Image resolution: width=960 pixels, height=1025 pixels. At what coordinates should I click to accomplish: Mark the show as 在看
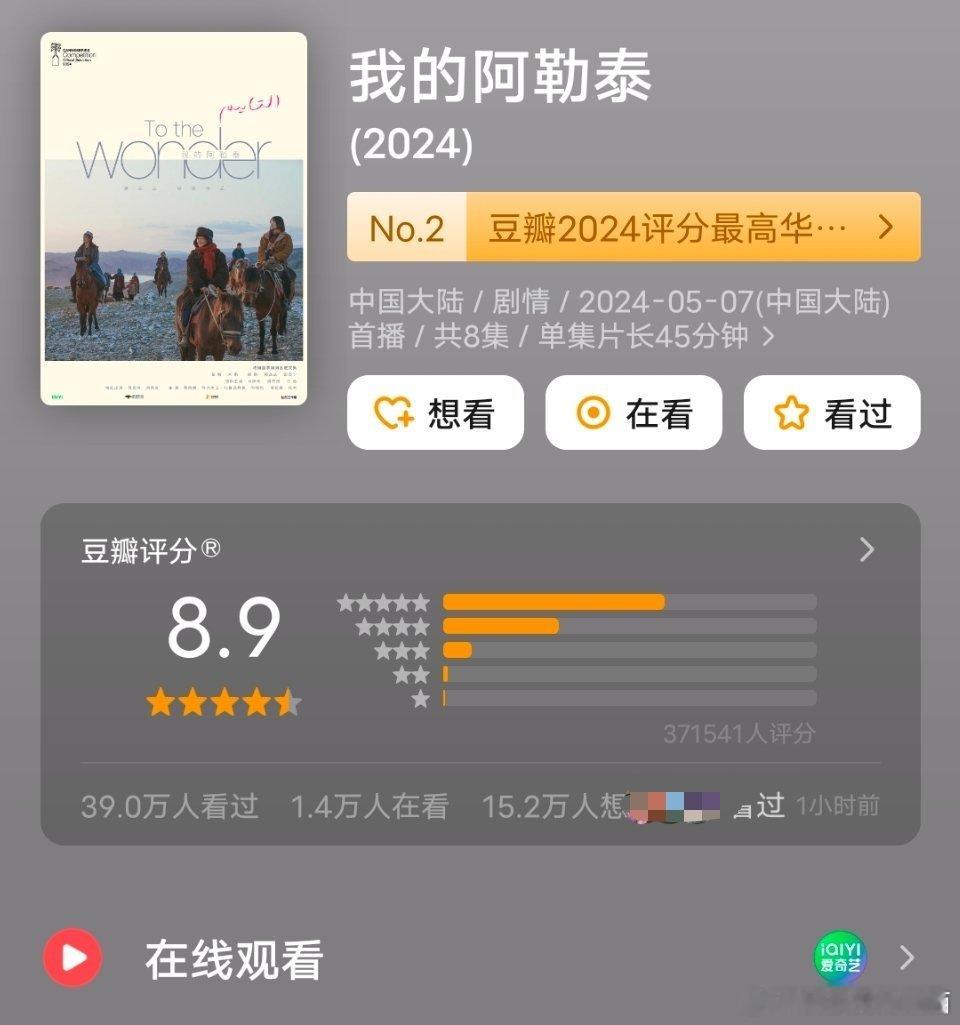pyautogui.click(x=633, y=412)
